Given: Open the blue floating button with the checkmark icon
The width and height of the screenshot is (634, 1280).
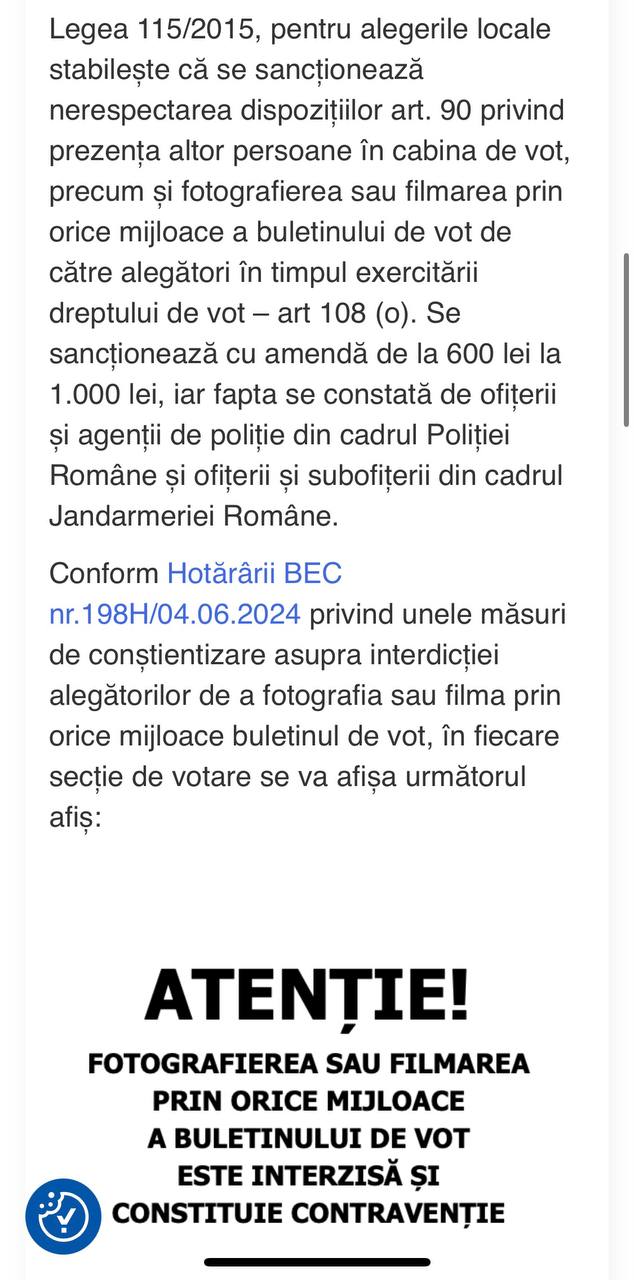Looking at the screenshot, I should [63, 1216].
